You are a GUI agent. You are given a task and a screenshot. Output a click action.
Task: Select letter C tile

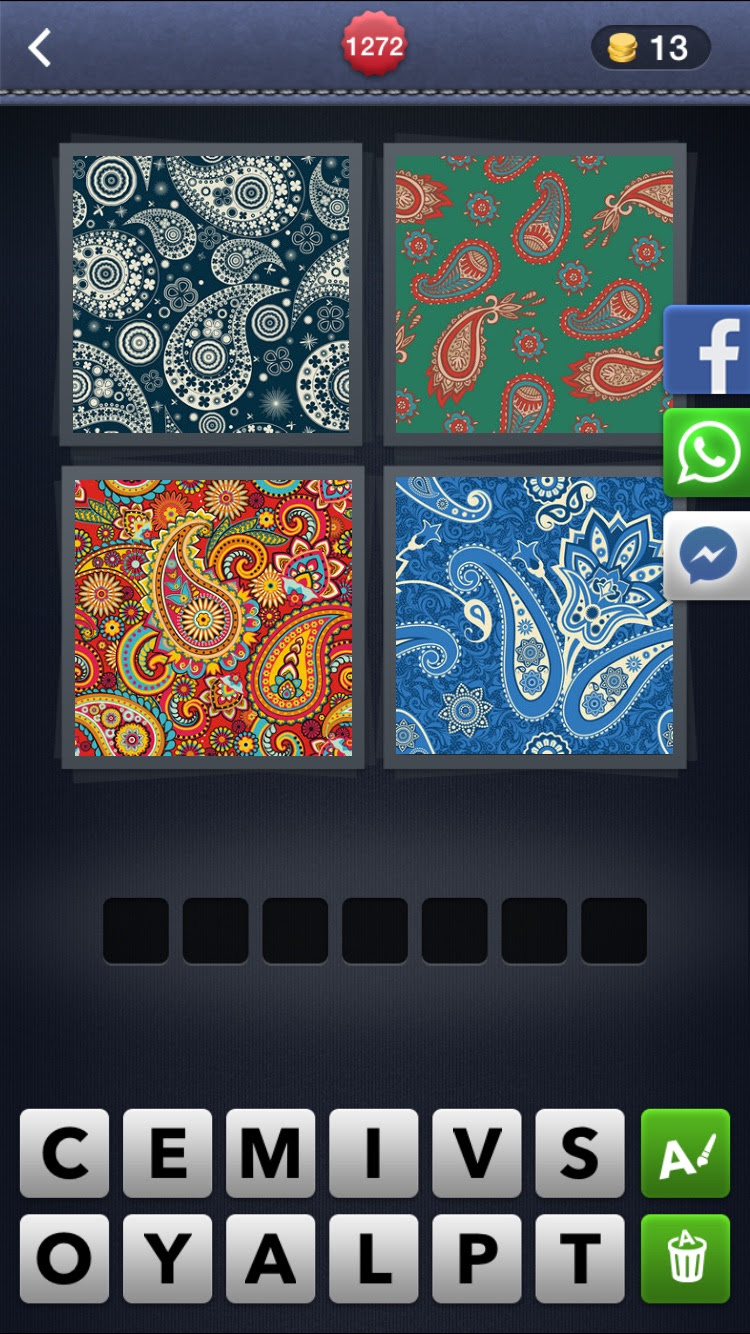[65, 1153]
